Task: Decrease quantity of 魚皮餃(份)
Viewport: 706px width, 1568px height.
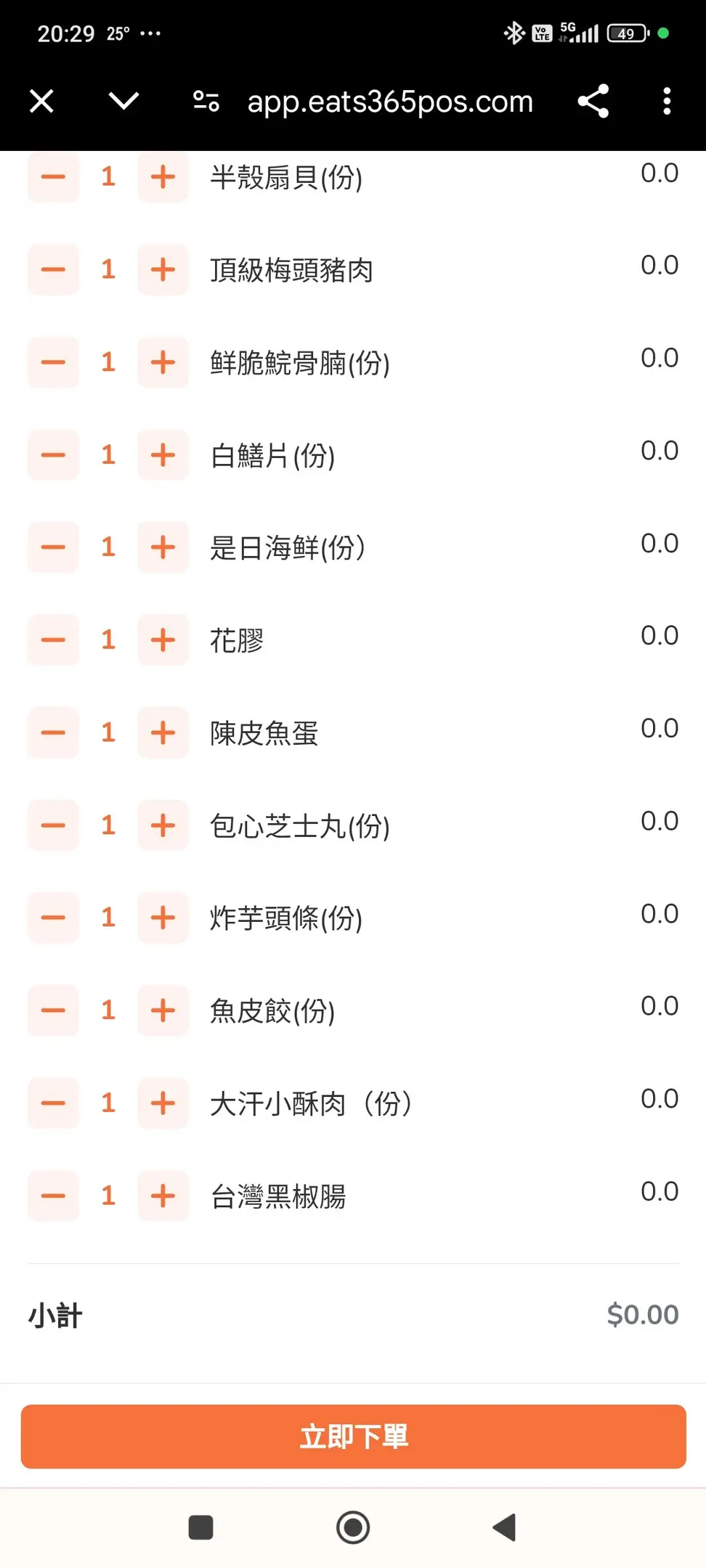Action: pos(53,1010)
